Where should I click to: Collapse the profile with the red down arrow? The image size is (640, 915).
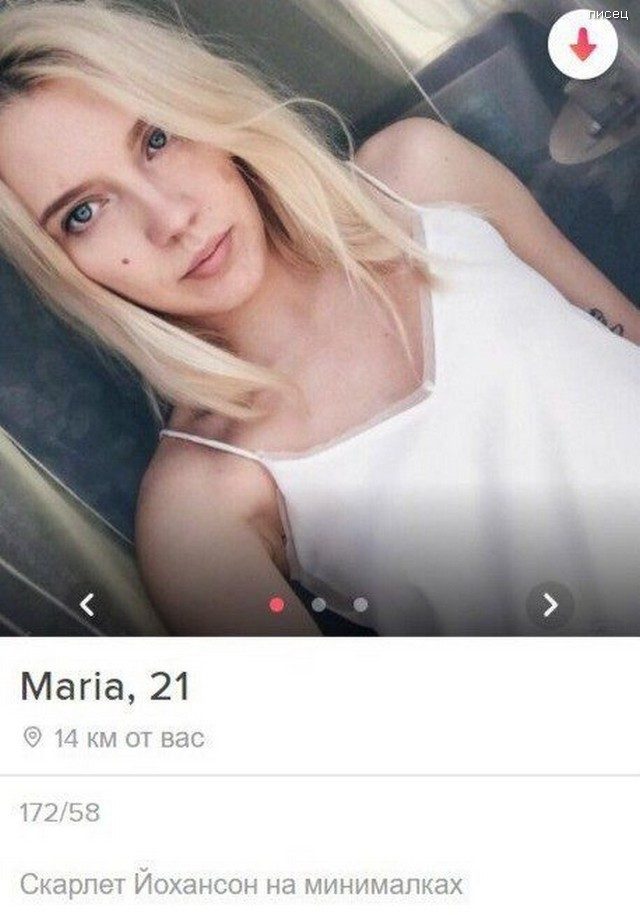tap(582, 46)
